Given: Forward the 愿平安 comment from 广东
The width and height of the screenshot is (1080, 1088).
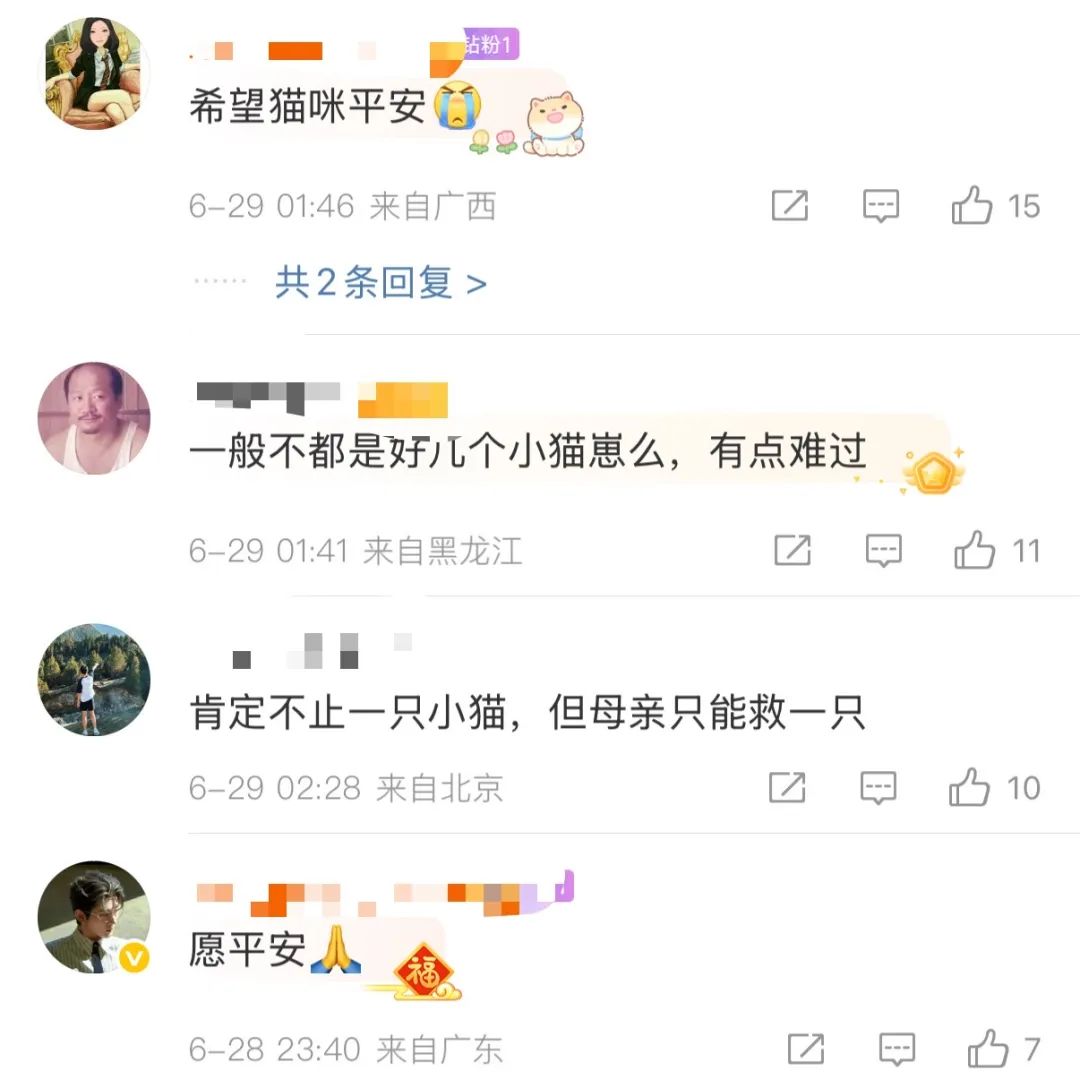Looking at the screenshot, I should pyautogui.click(x=806, y=1050).
